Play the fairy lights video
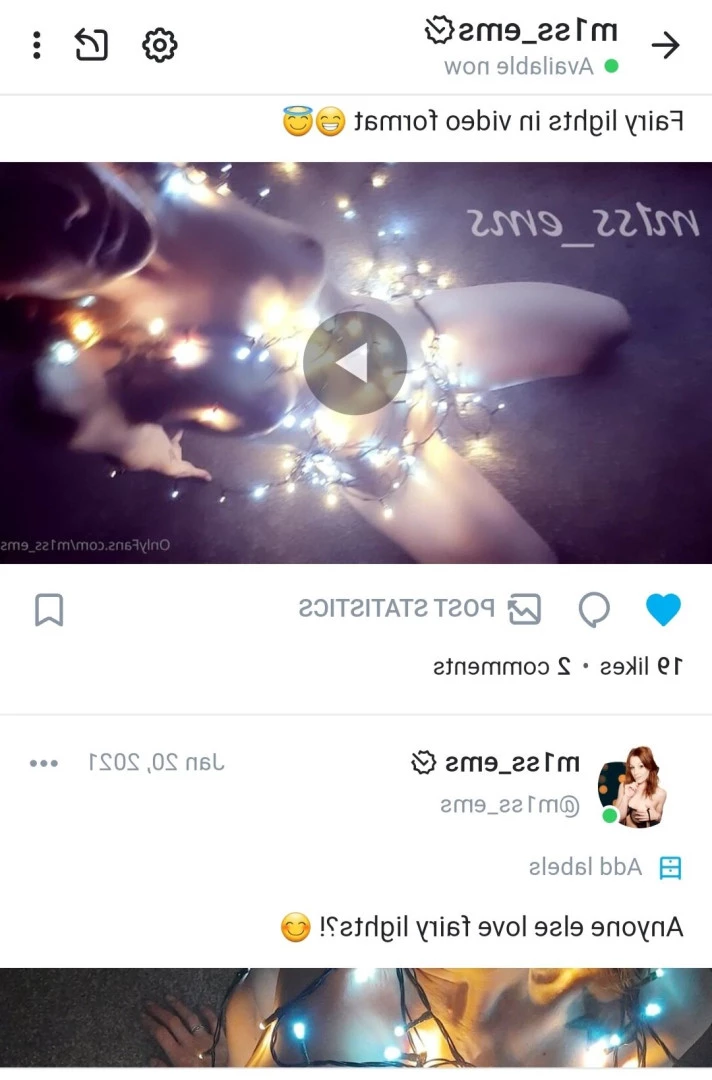 click(x=355, y=363)
